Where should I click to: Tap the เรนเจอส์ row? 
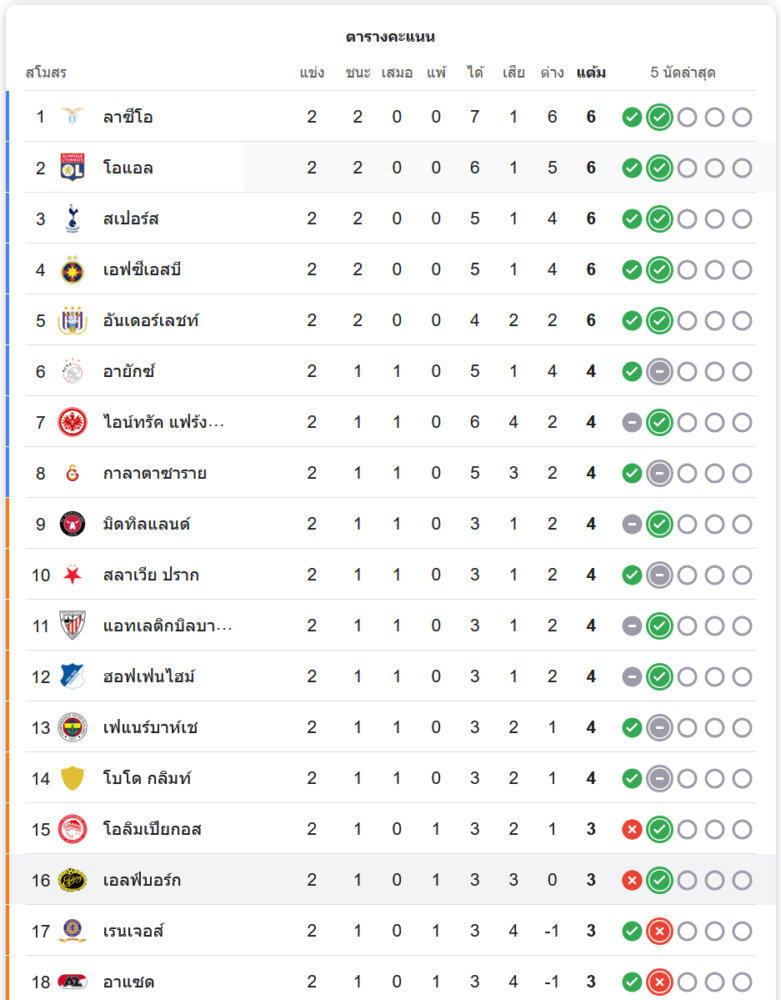(133, 932)
